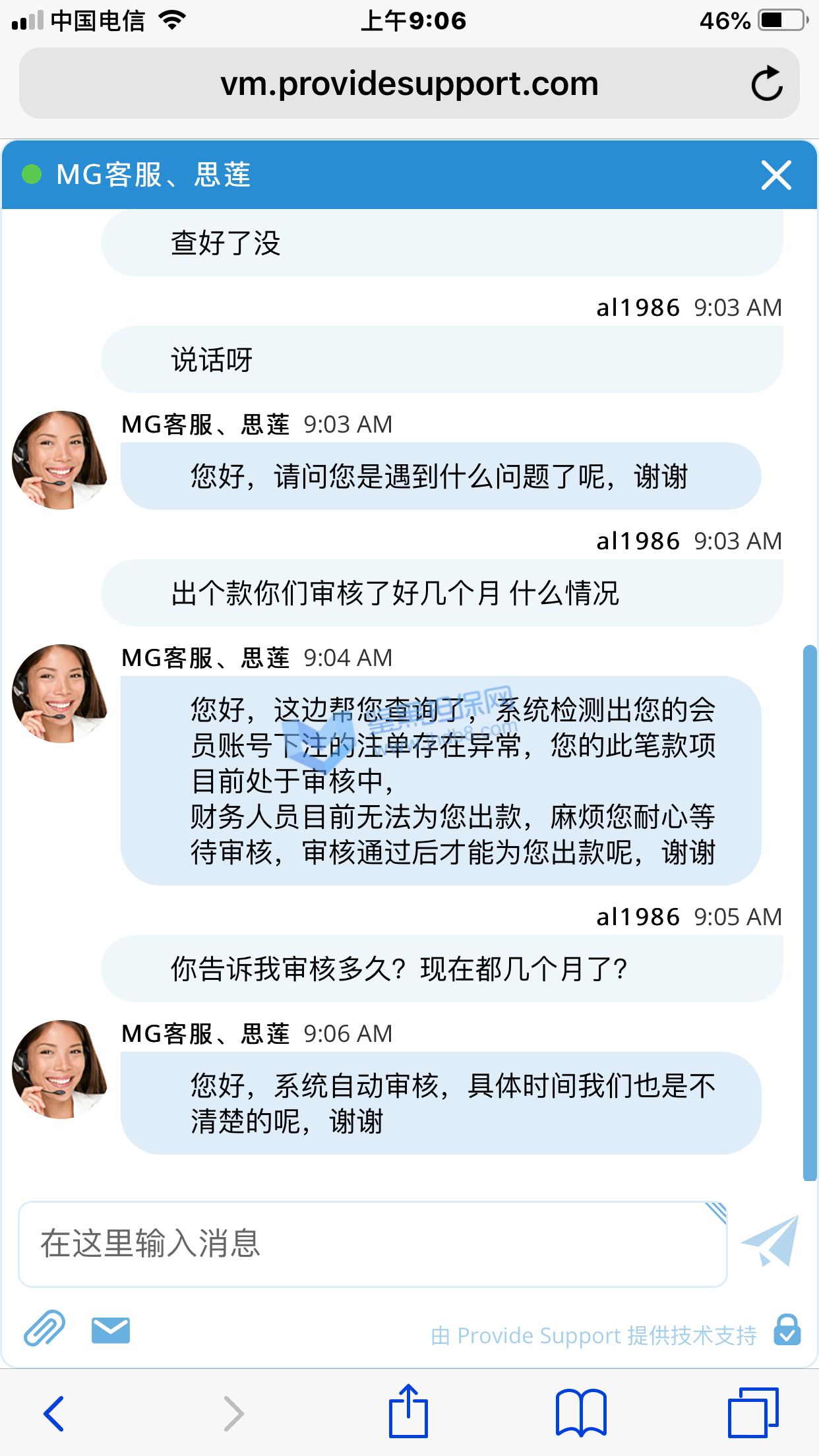The width and height of the screenshot is (819, 1456).
Task: Focus the vm.providesupport.com address bar
Action: point(409,84)
